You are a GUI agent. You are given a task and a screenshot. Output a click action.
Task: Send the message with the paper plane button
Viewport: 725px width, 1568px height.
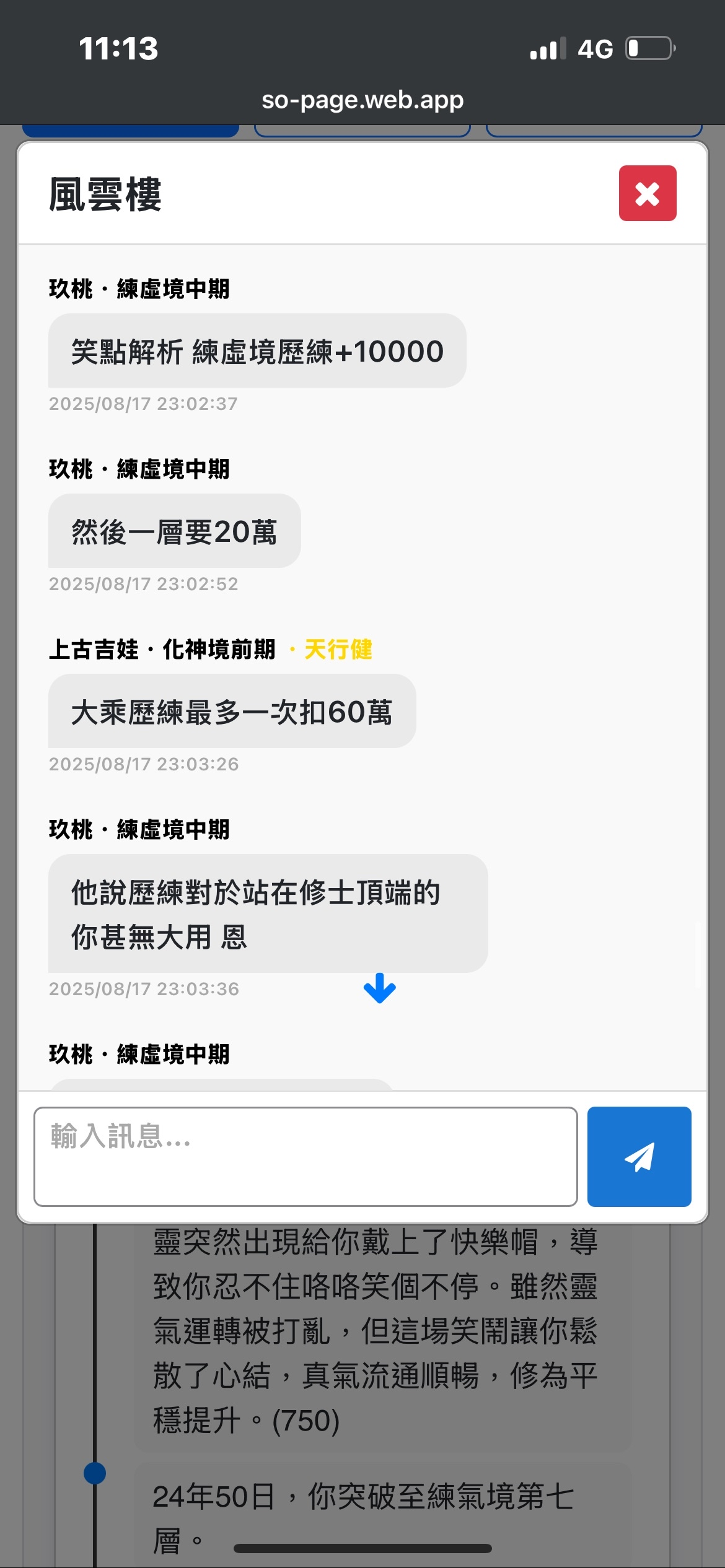pyautogui.click(x=639, y=1156)
